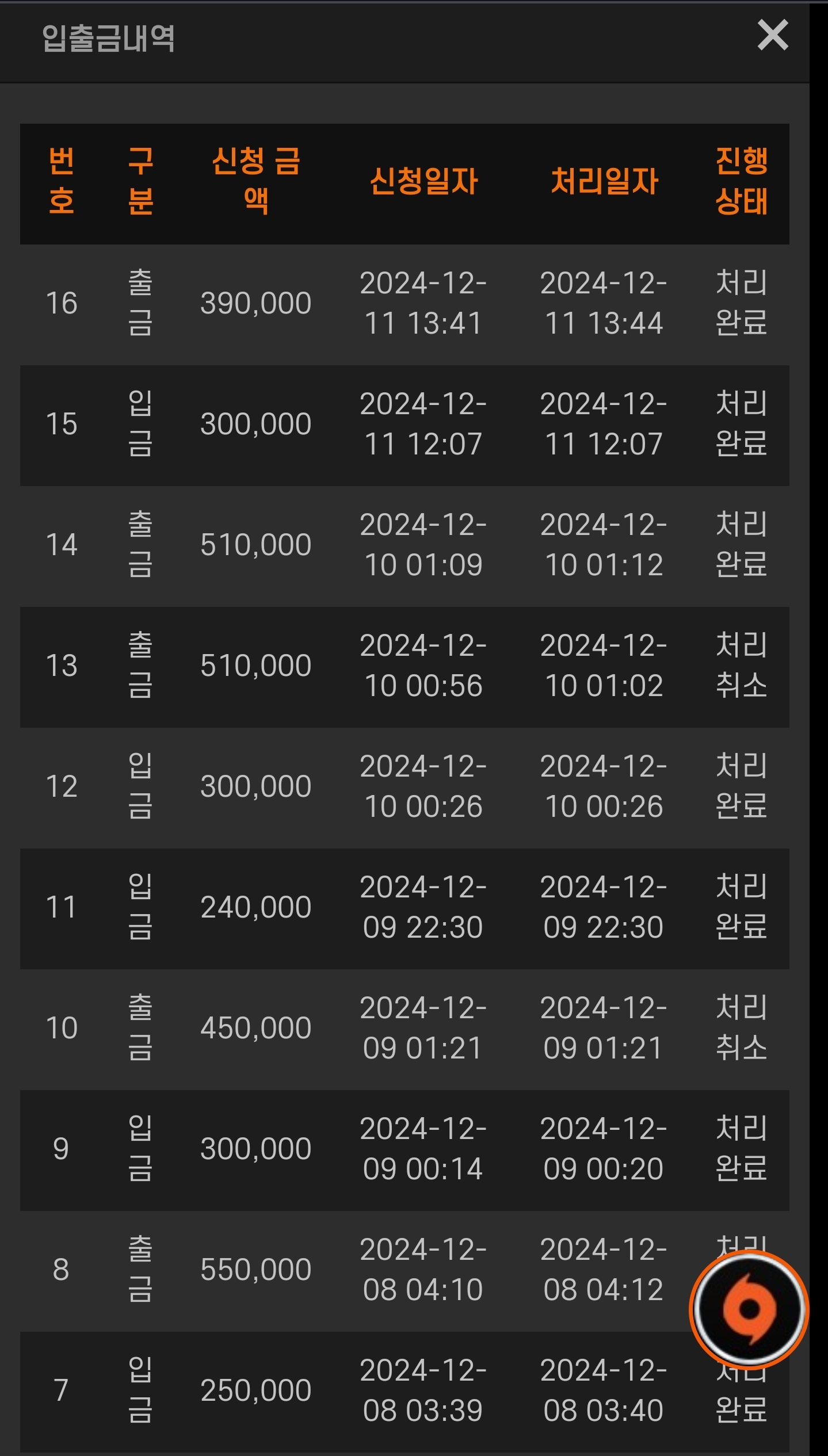Tap the orange swirl floating button
The image size is (828, 1456).
click(x=749, y=1309)
